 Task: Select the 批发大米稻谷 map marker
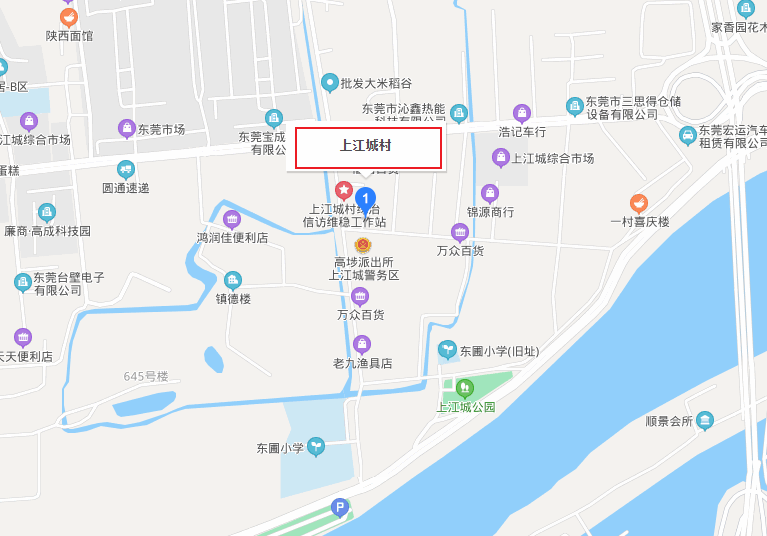click(x=330, y=83)
